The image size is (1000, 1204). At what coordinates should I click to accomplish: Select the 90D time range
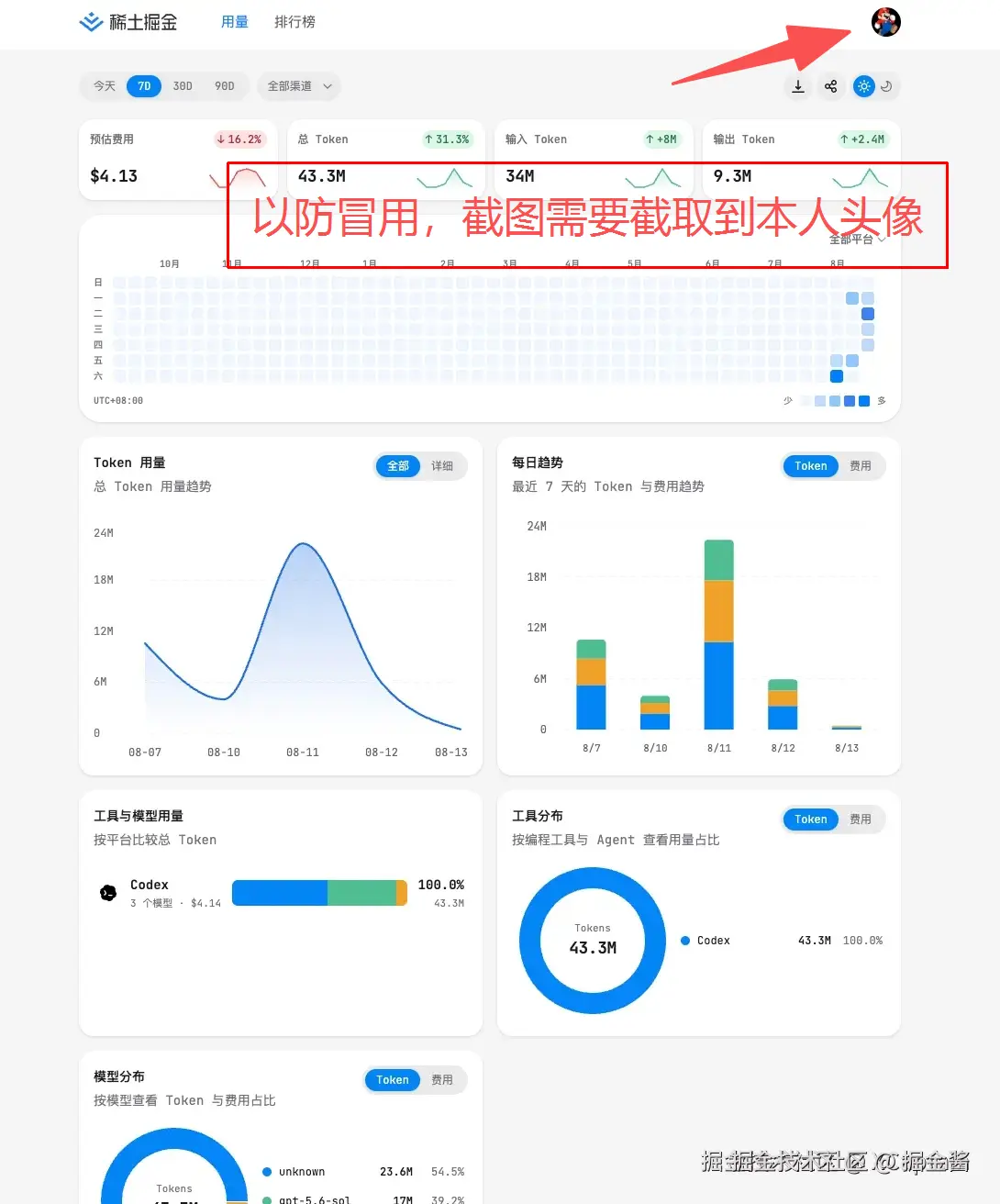(x=225, y=86)
